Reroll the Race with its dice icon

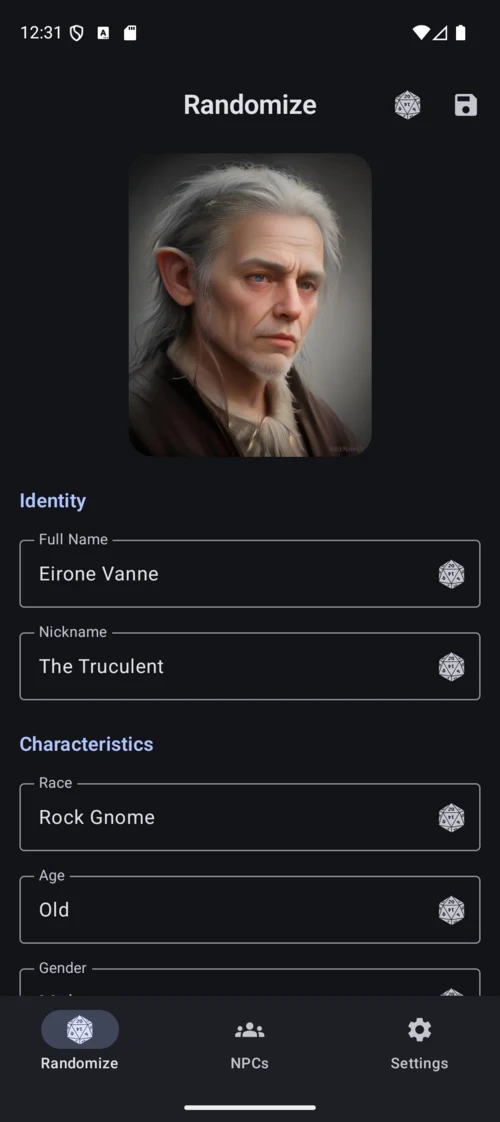[451, 817]
